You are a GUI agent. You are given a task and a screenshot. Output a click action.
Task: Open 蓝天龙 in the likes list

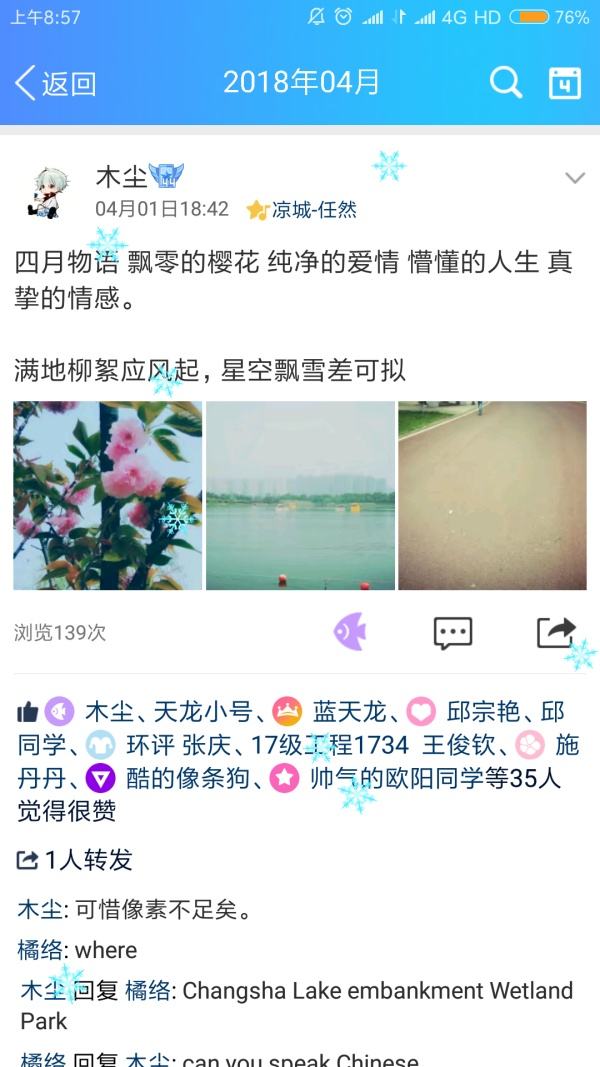[349, 712]
